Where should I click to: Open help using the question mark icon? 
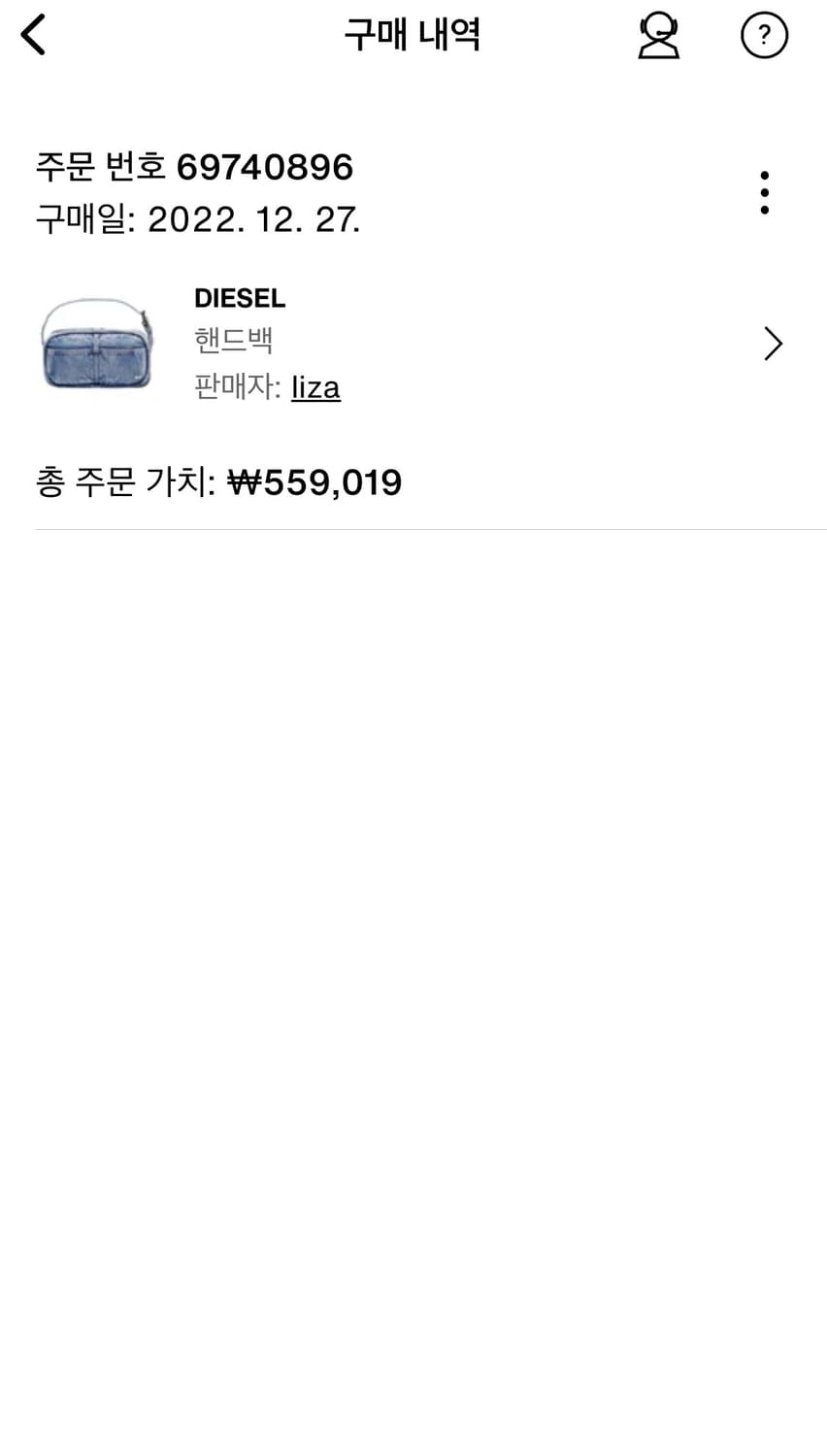click(765, 34)
